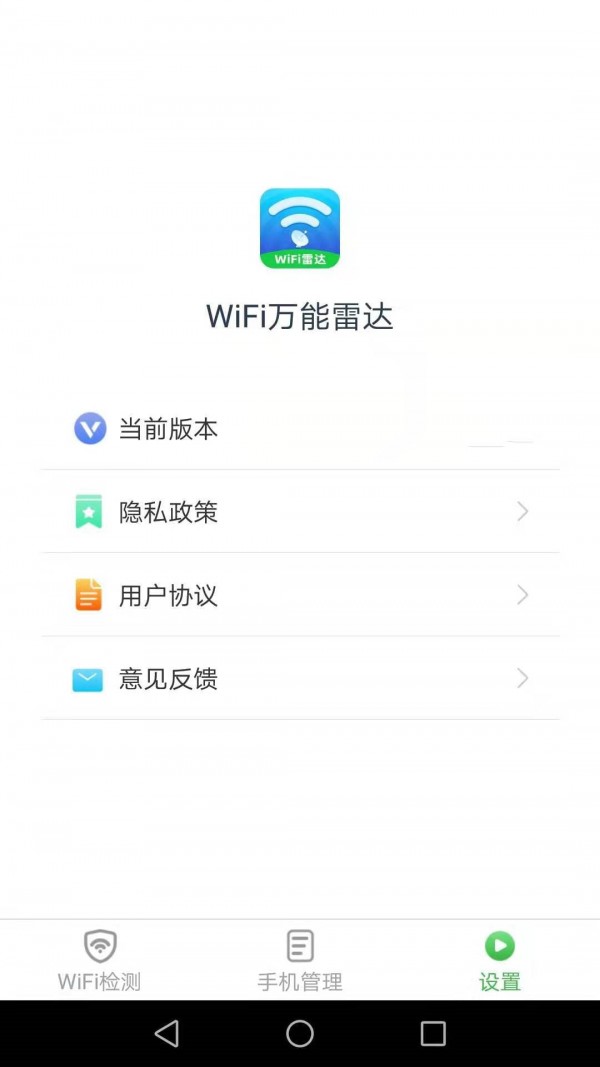Screen dimensions: 600x1067
Task: Go back using the system back button
Action: [x=167, y=1033]
